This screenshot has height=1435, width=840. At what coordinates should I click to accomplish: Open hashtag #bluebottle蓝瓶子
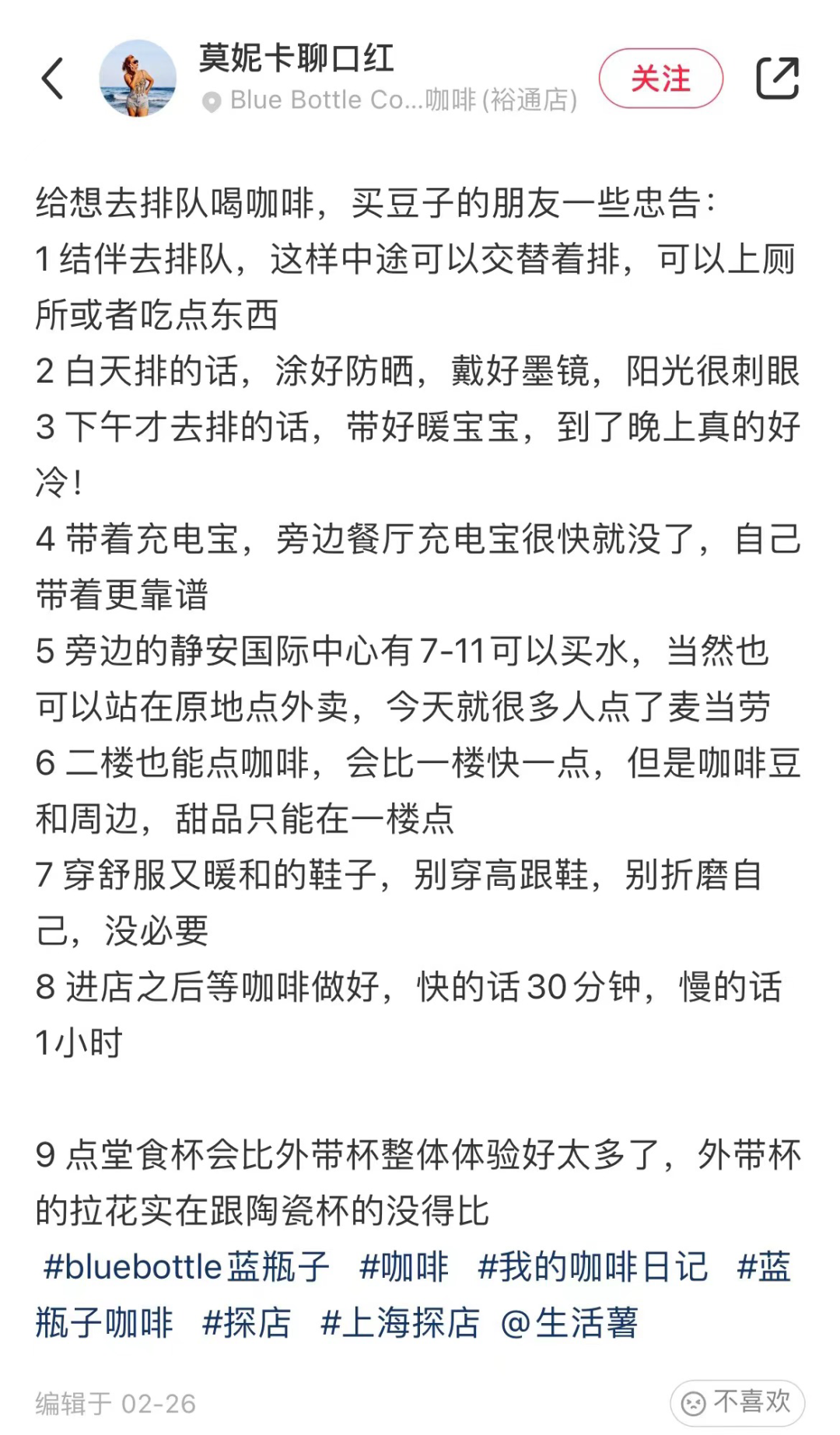click(x=187, y=1267)
